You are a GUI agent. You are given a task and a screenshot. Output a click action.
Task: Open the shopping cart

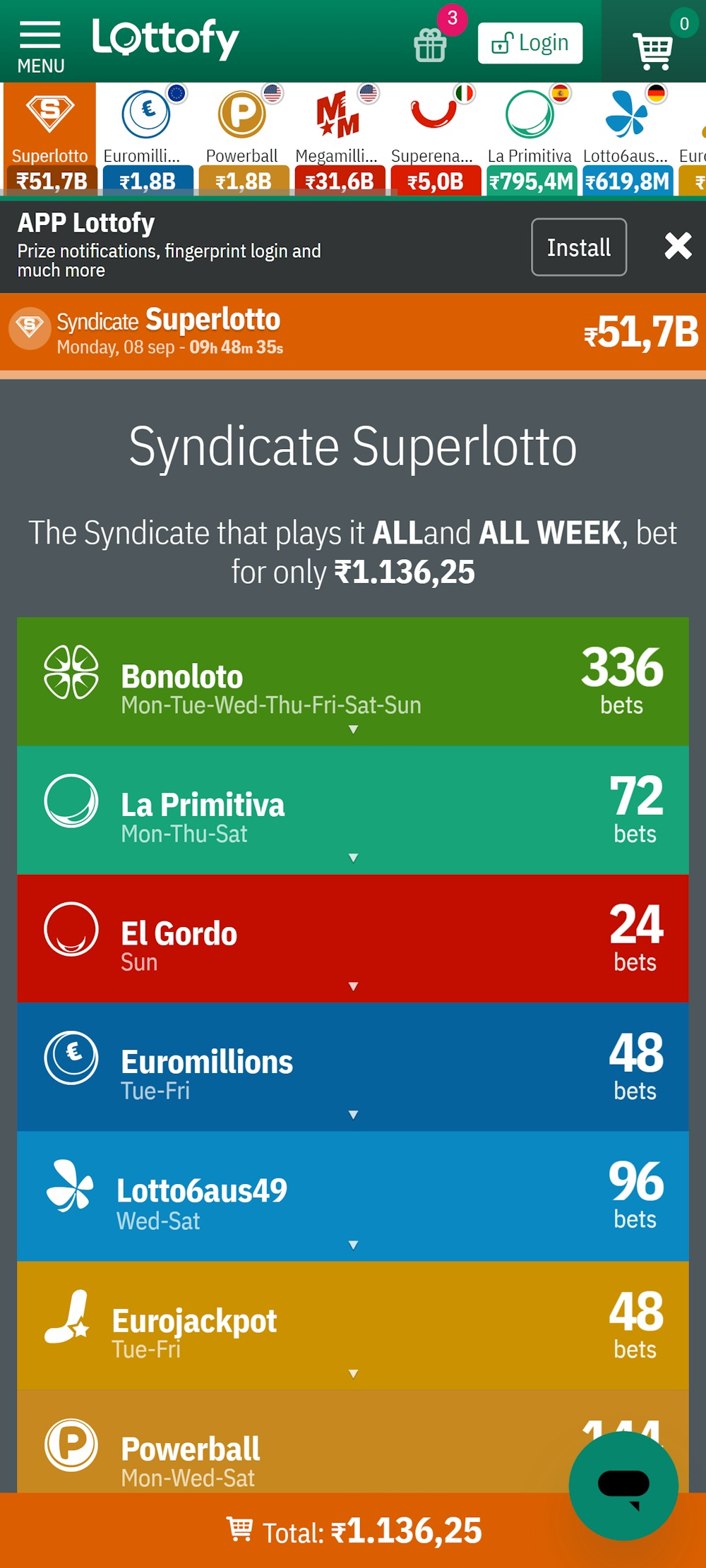pos(653,47)
